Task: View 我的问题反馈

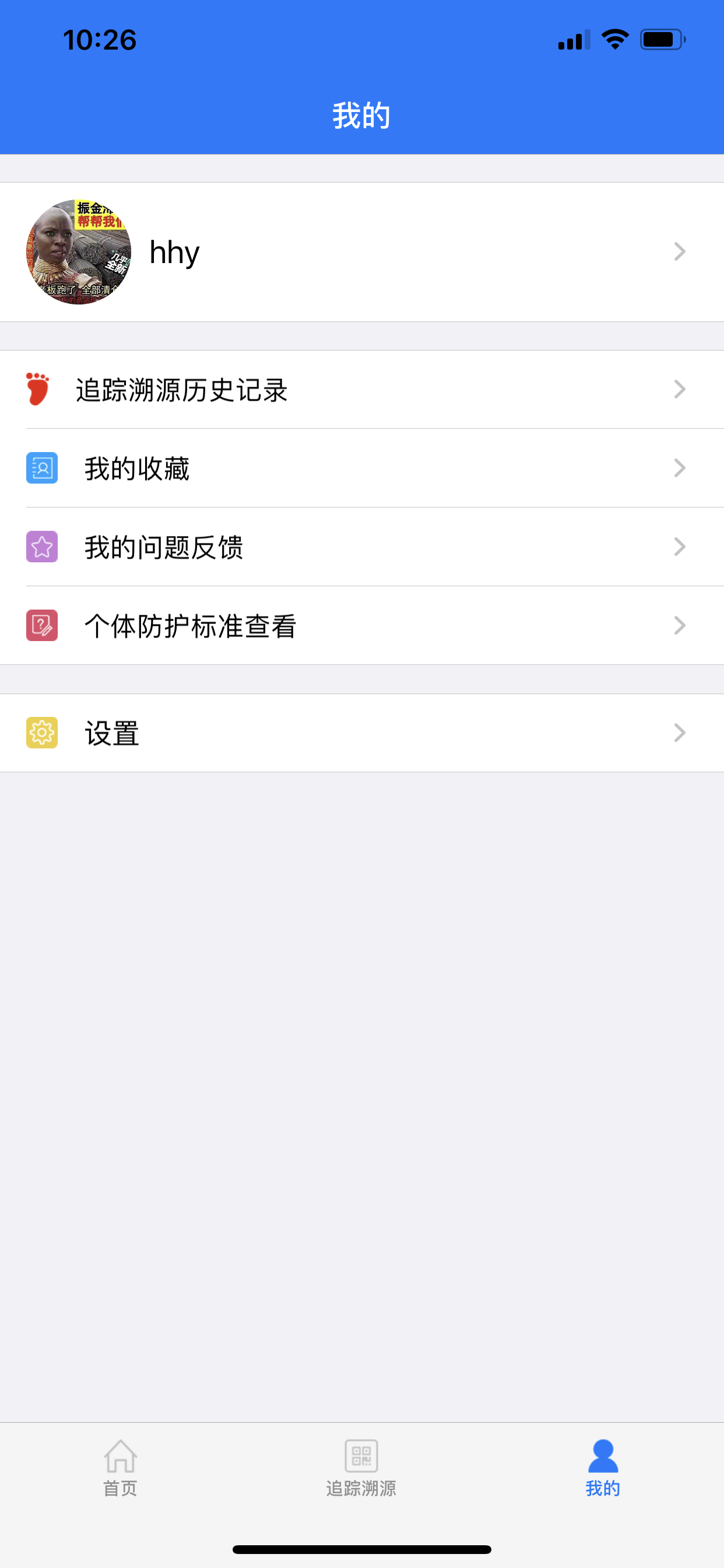Action: point(362,547)
